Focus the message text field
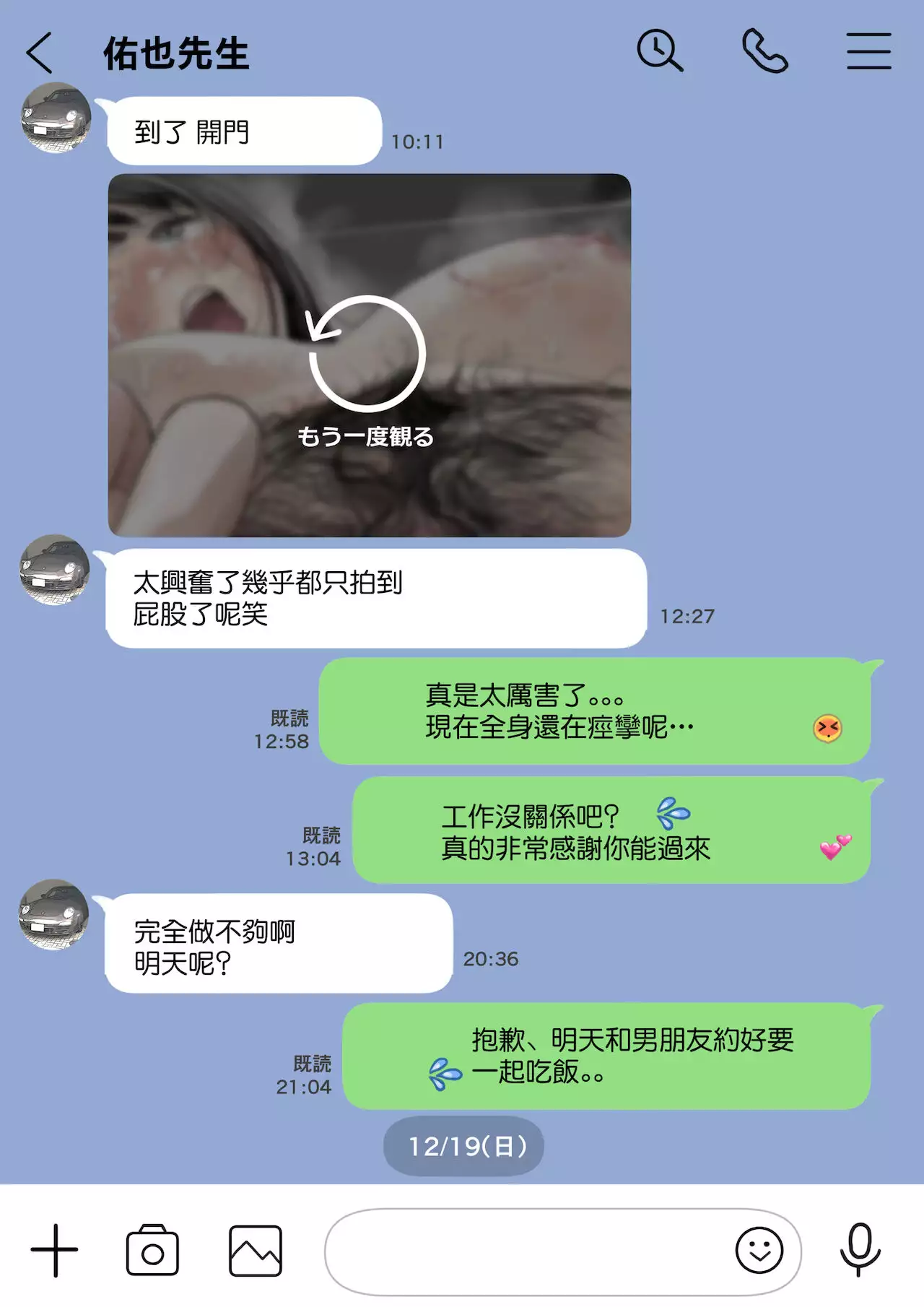924x1307 pixels. [x=527, y=1250]
